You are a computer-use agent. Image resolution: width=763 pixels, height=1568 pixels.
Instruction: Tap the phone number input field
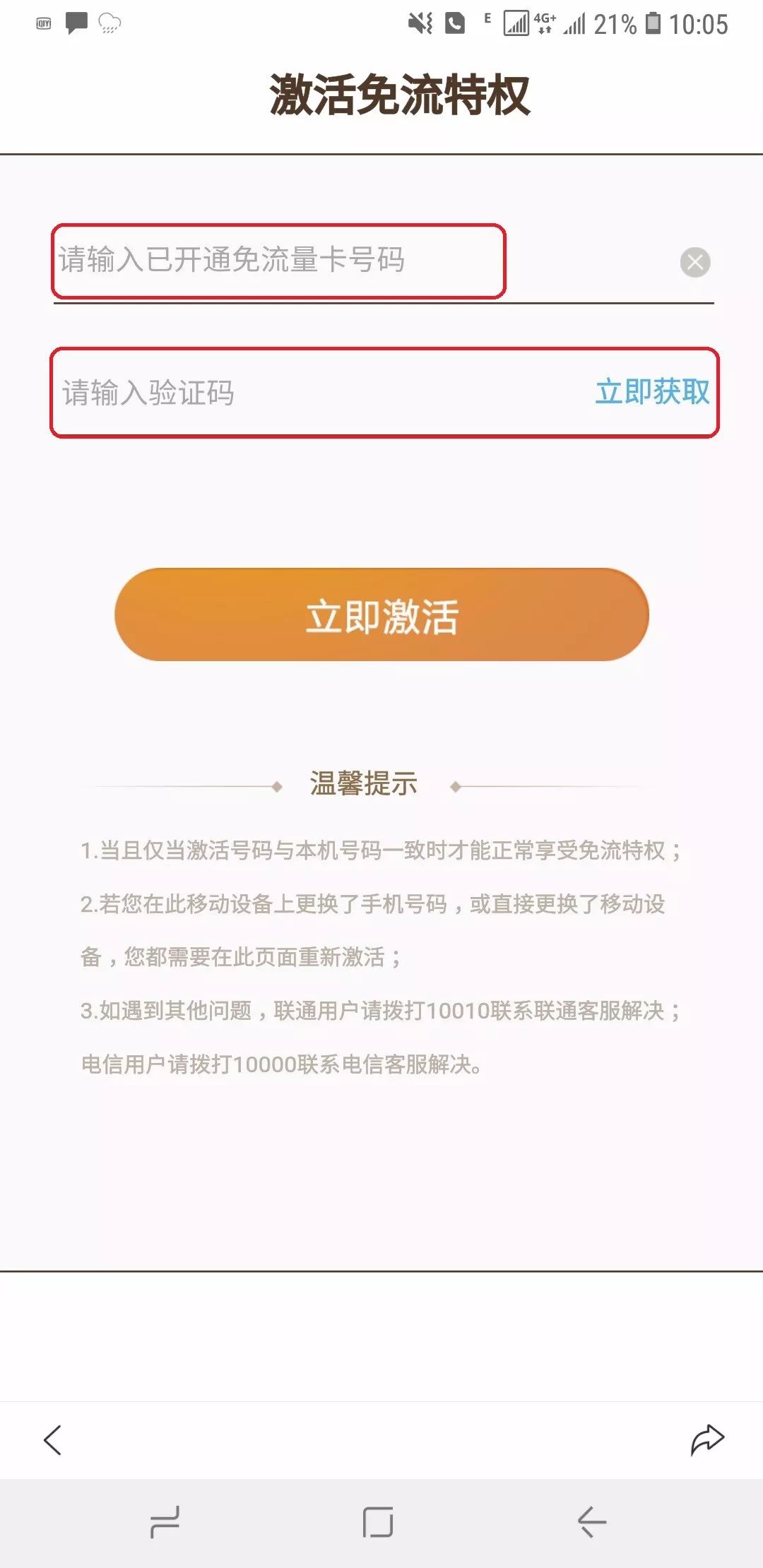click(x=283, y=261)
